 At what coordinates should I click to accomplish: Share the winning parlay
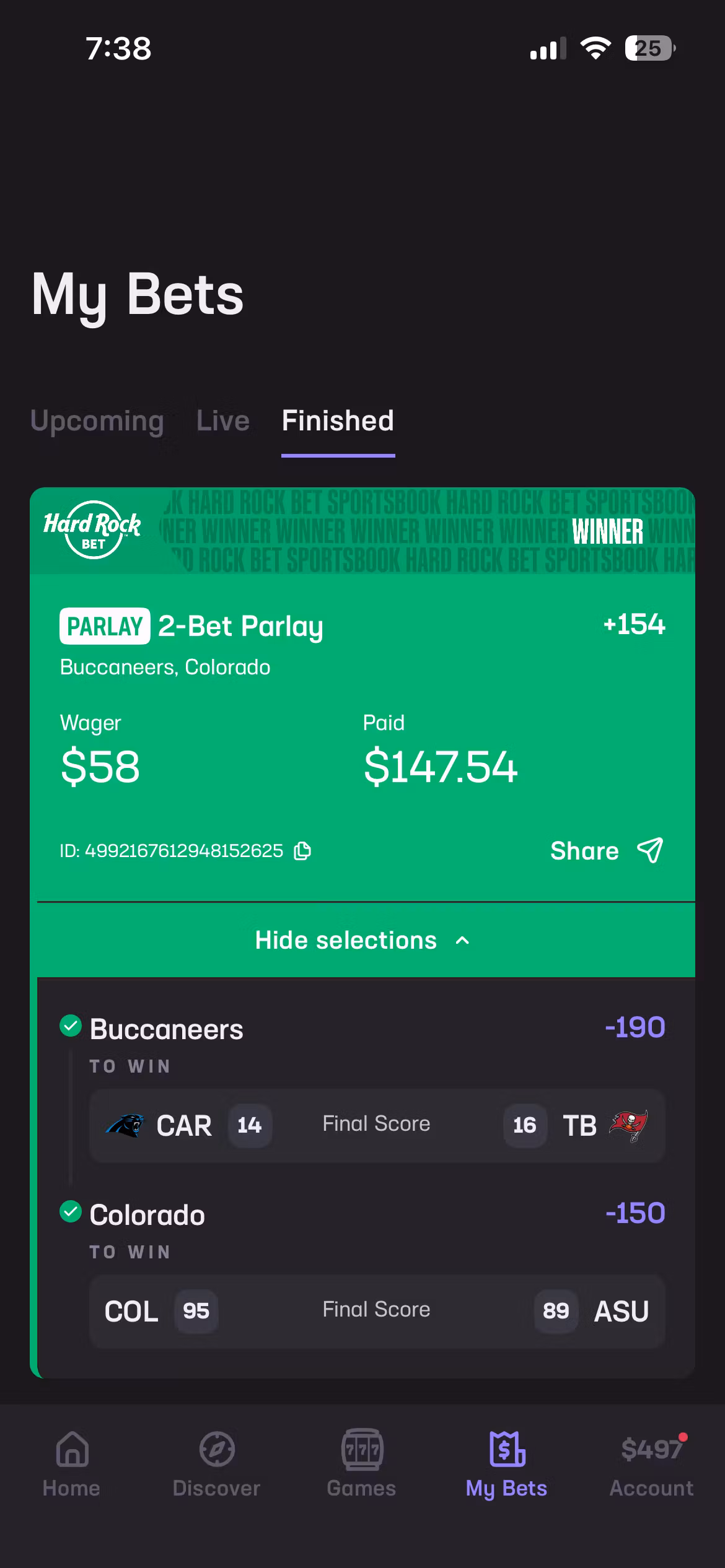[606, 851]
